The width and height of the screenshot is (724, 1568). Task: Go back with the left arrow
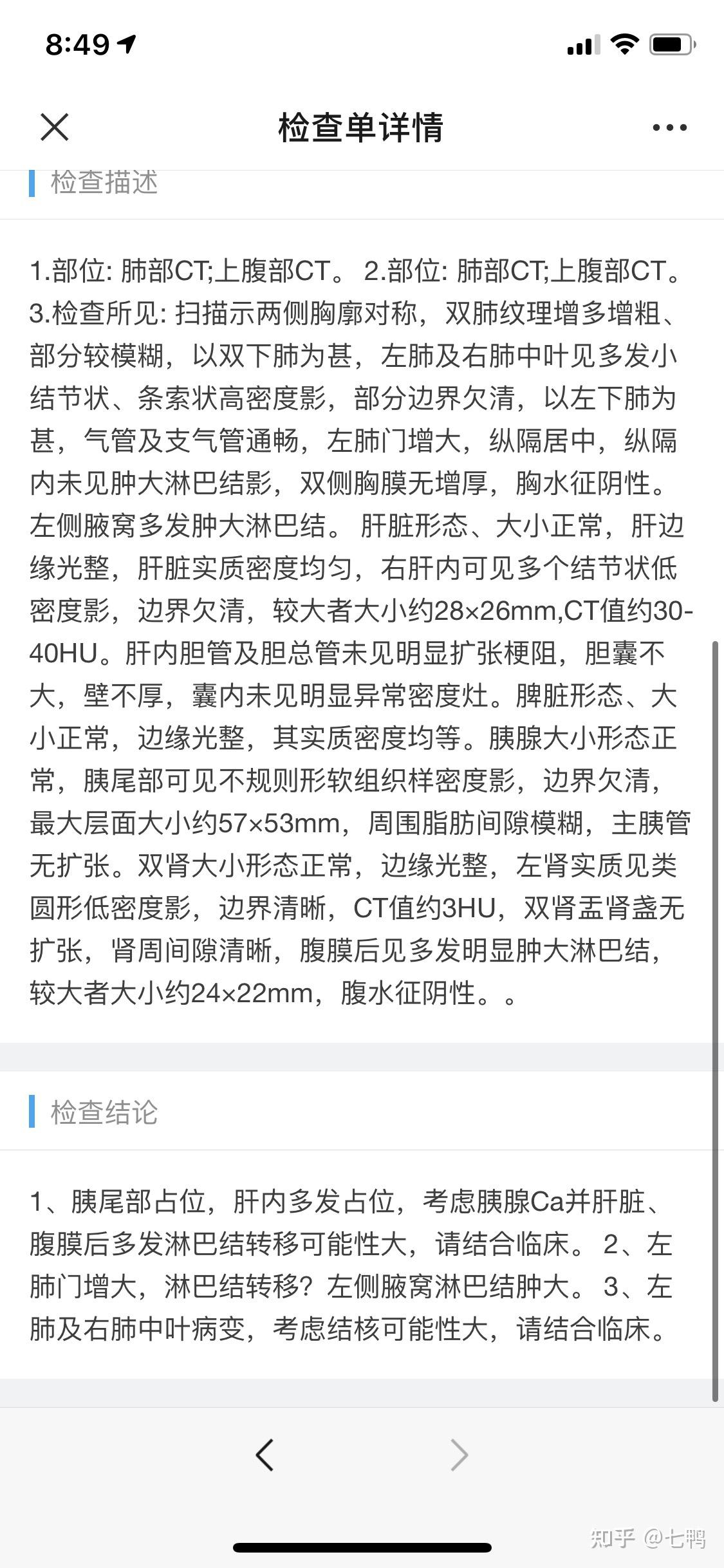[x=265, y=1455]
